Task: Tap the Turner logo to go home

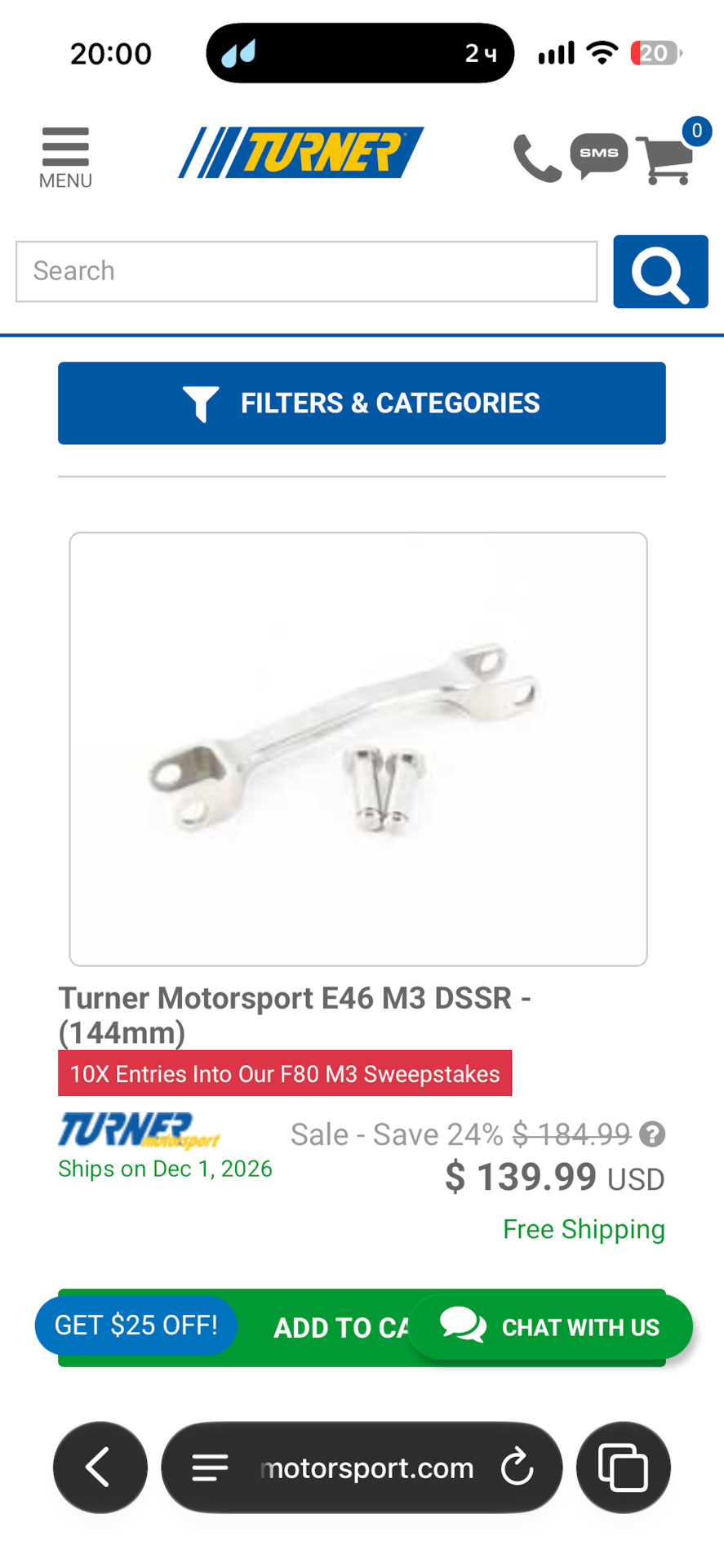Action: pyautogui.click(x=301, y=152)
